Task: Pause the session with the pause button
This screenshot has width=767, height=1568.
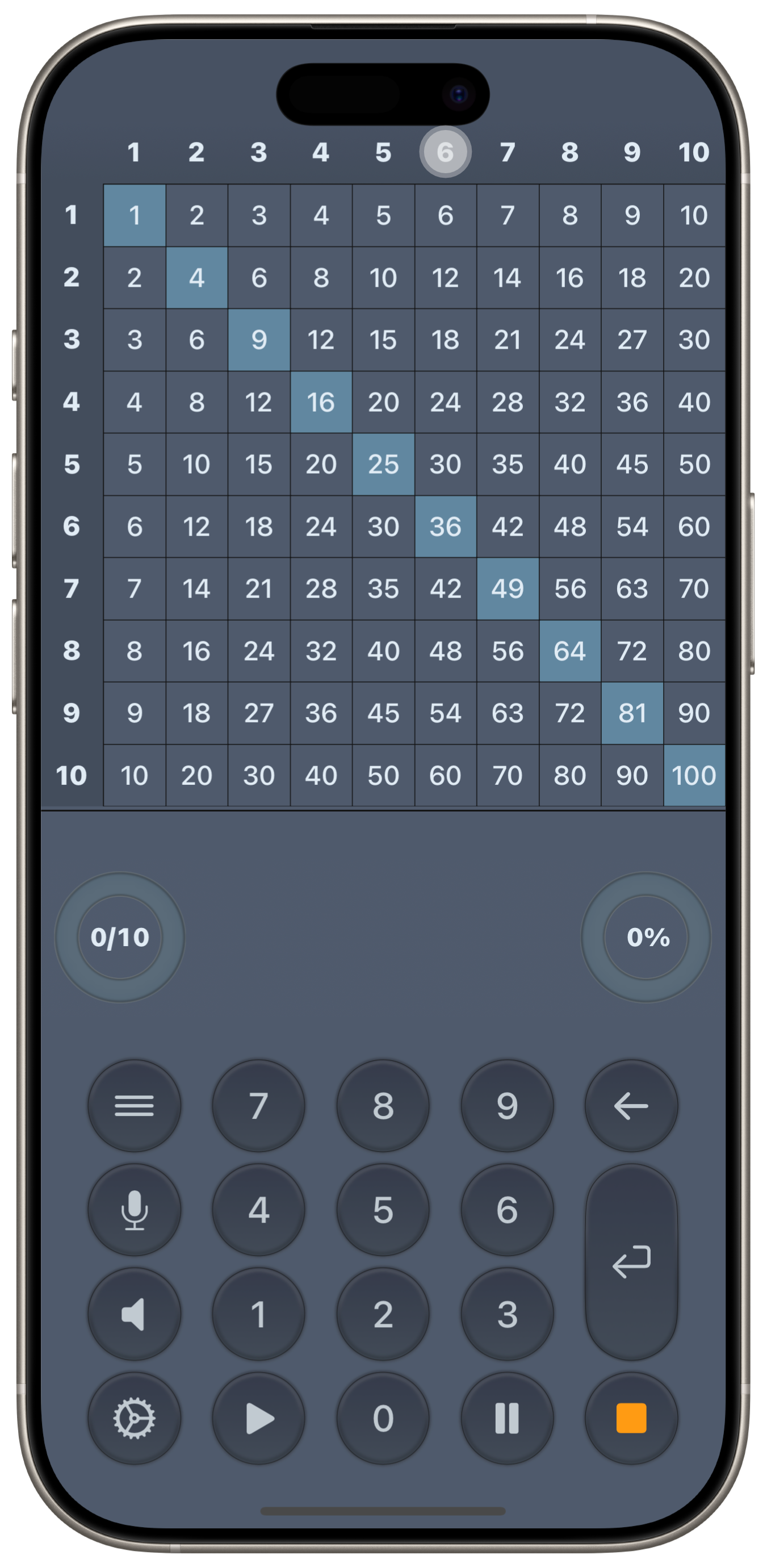Action: [x=507, y=1418]
